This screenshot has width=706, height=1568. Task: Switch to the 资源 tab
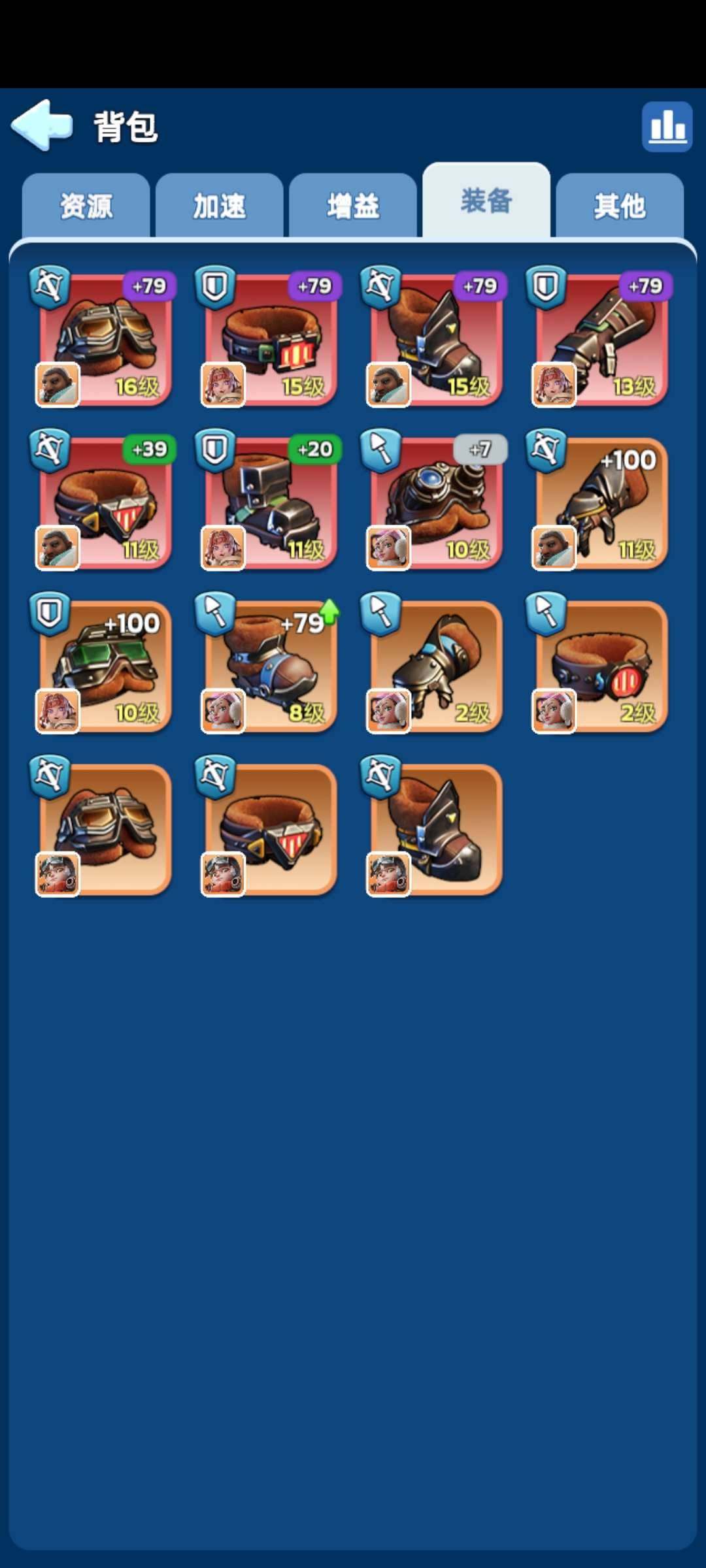click(x=86, y=206)
